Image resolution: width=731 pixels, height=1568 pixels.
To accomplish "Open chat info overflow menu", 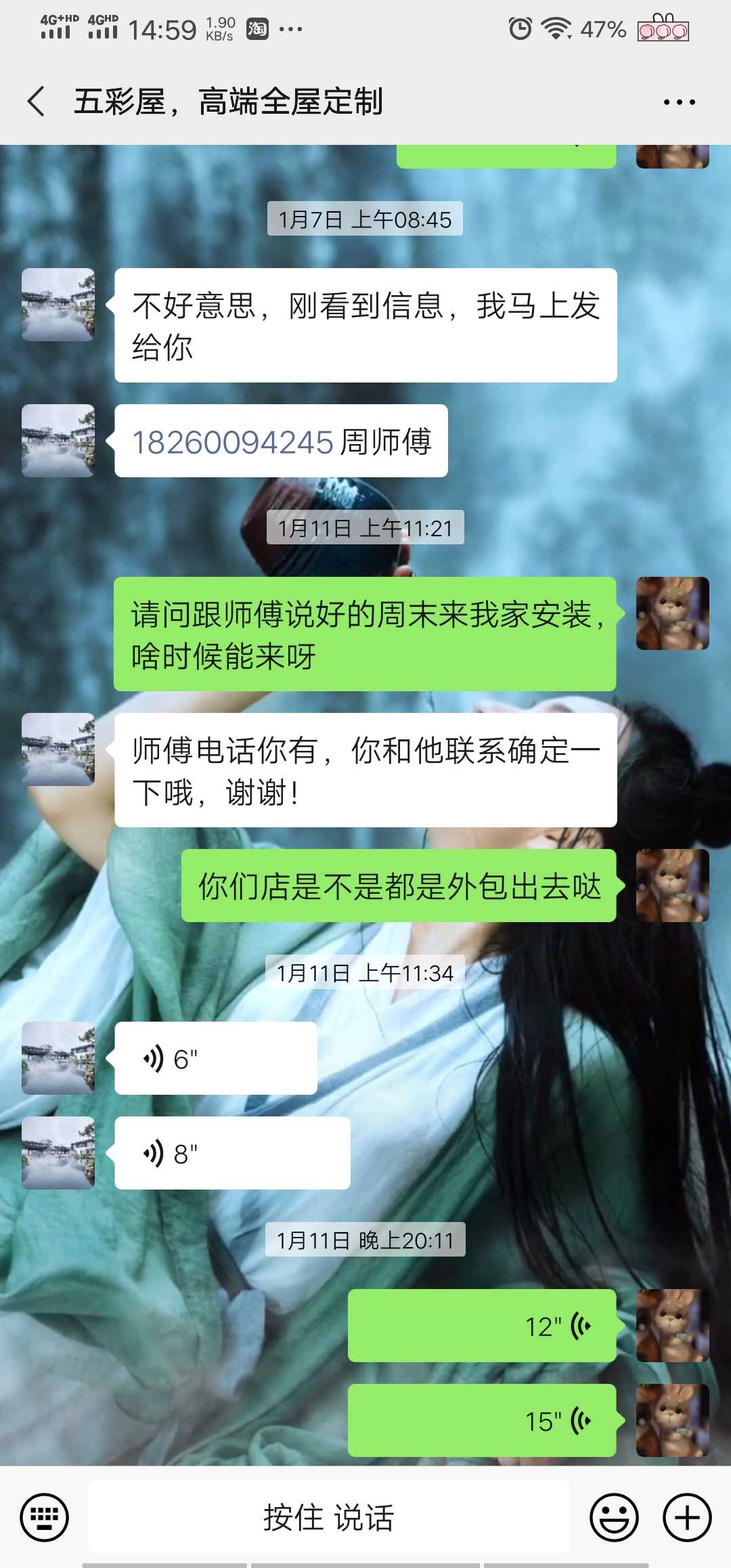I will coord(679,102).
